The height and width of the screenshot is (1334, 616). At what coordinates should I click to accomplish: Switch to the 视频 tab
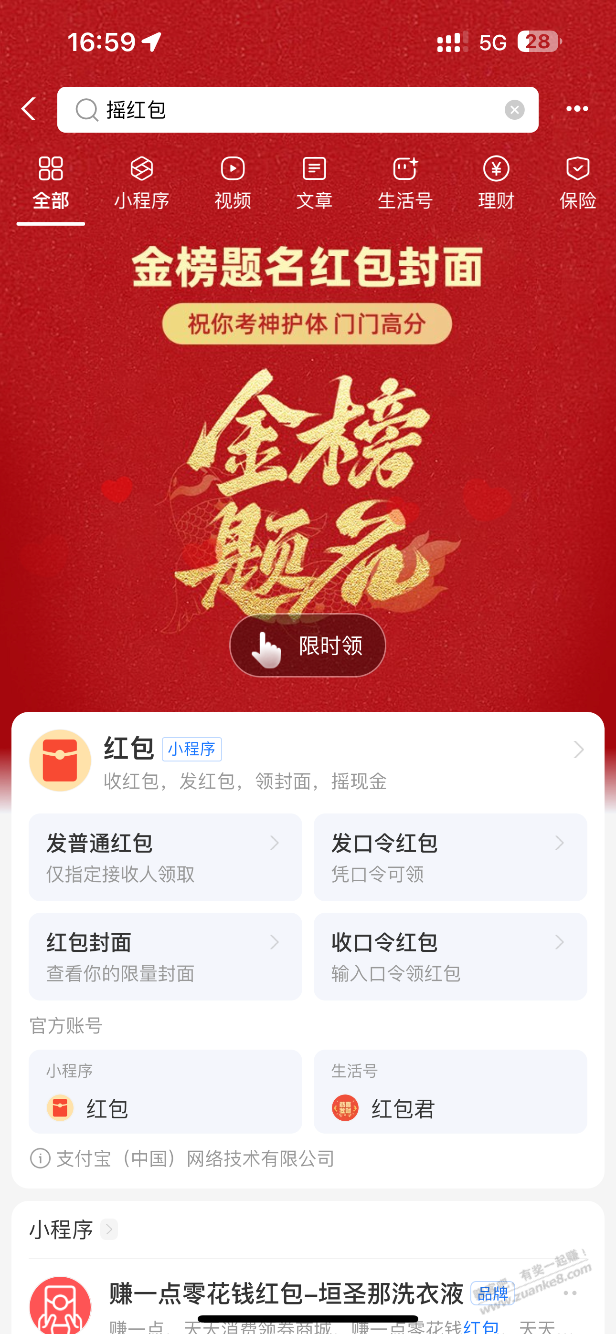(x=232, y=182)
